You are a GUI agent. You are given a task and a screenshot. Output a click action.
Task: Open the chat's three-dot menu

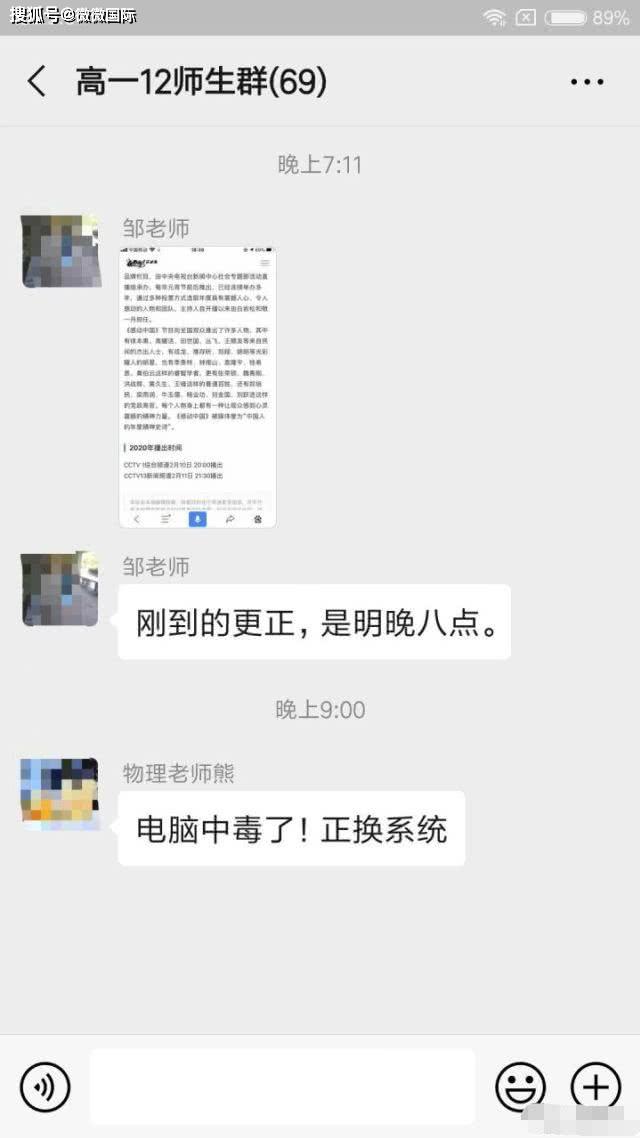pyautogui.click(x=586, y=82)
